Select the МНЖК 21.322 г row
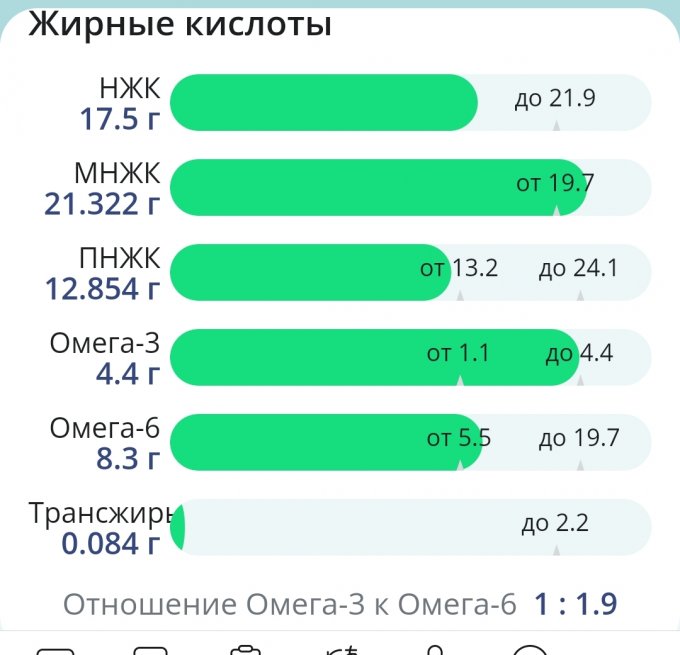This screenshot has height=655, width=680. click(340, 187)
